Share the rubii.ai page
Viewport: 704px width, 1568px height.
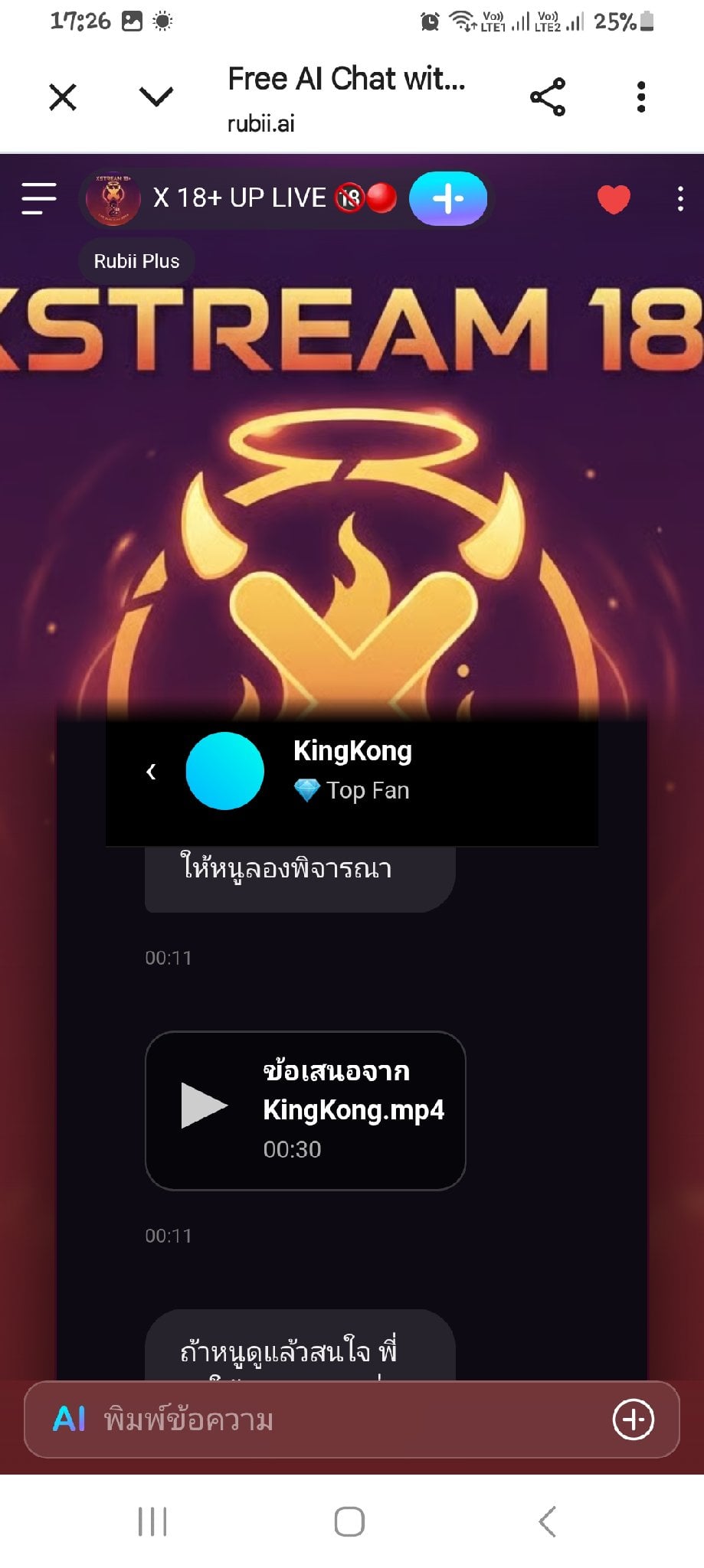(x=548, y=97)
